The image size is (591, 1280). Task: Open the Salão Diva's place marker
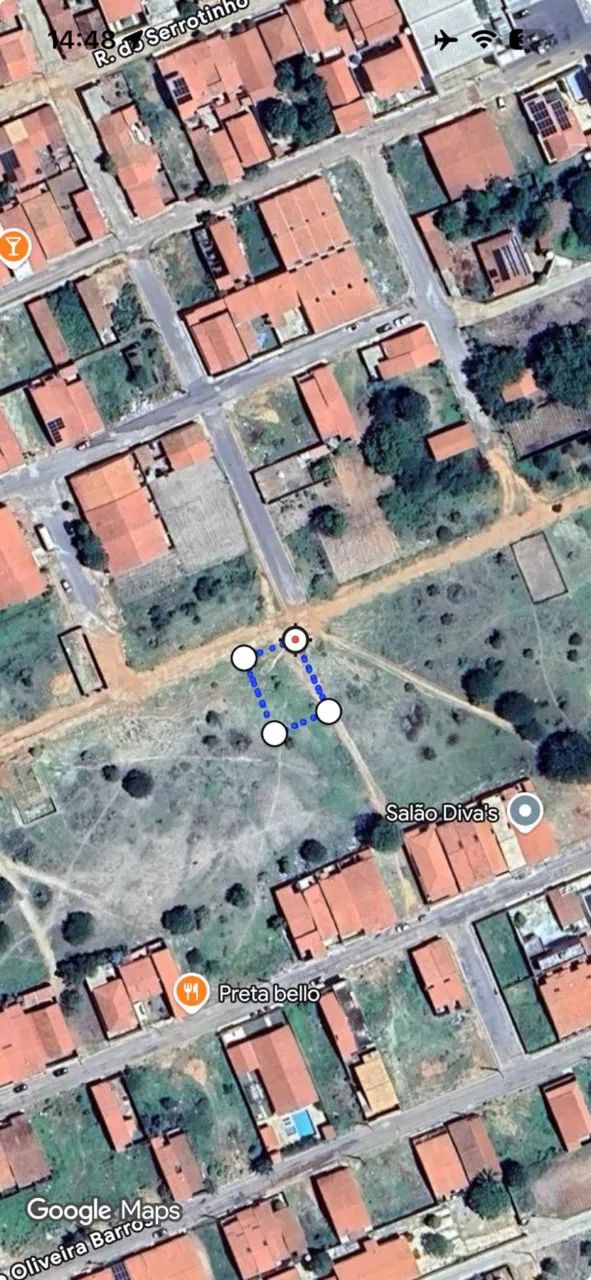coord(525,813)
